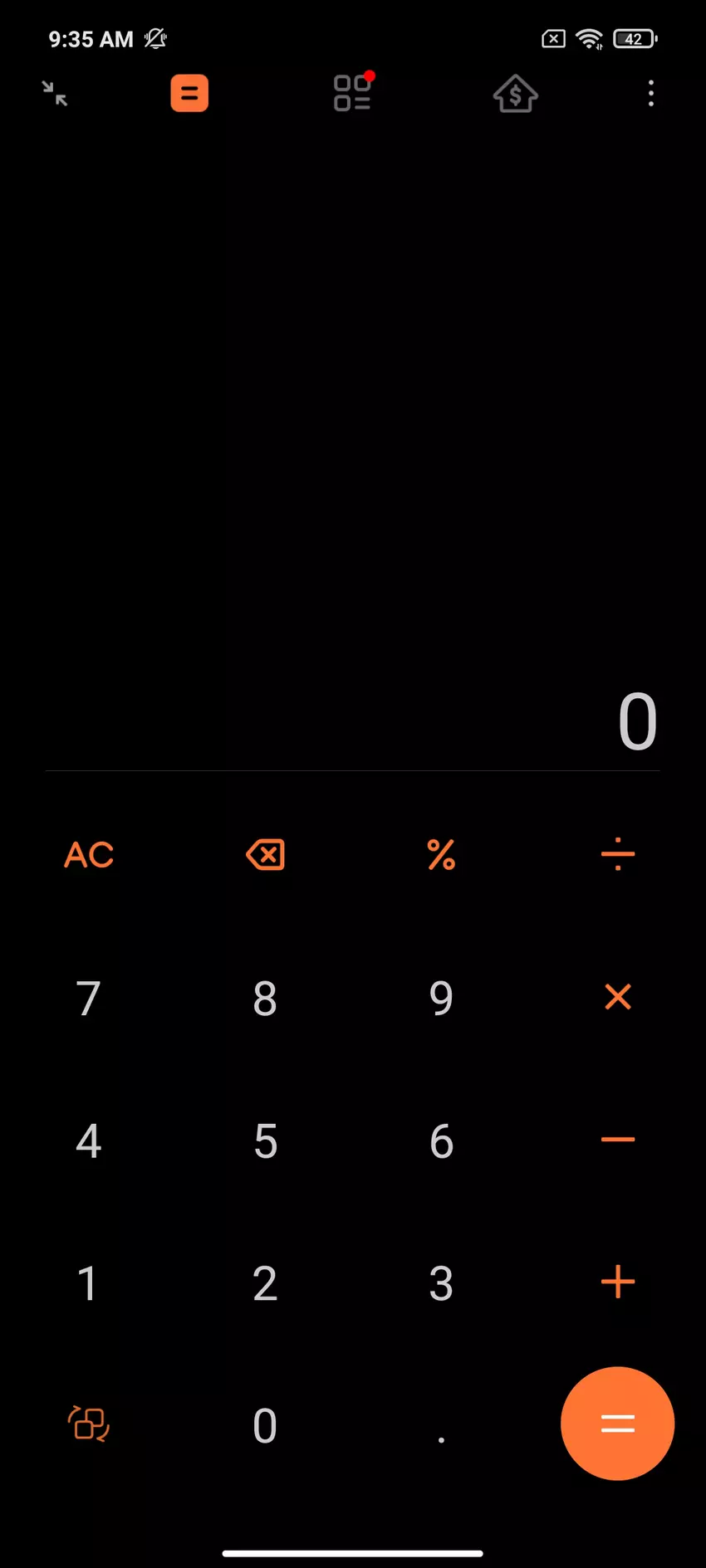
Task: Tap the orange equals button
Action: [617, 1424]
